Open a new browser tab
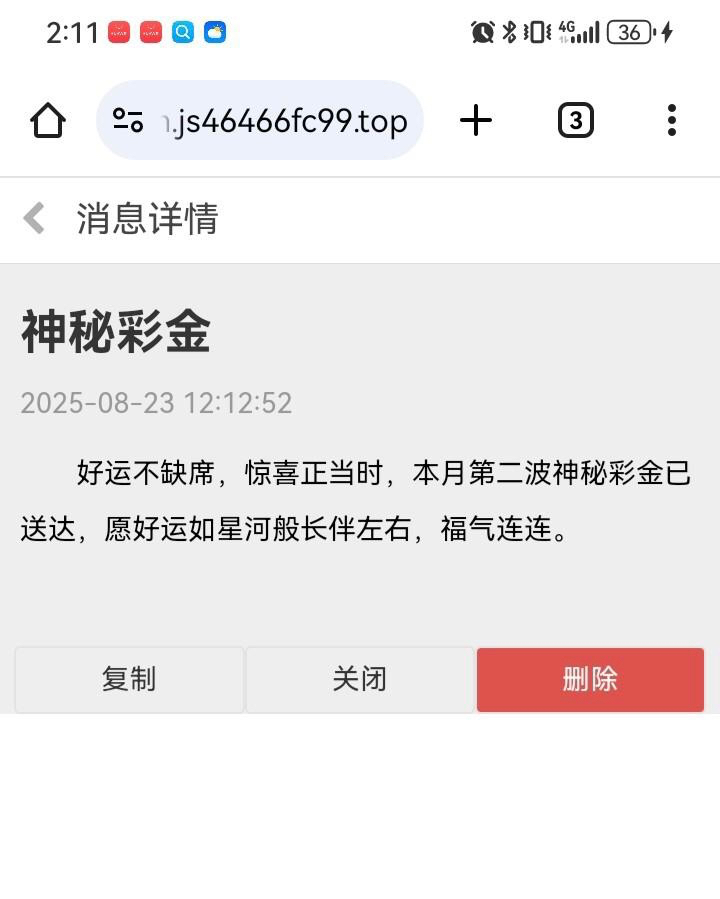The image size is (720, 899). [476, 121]
